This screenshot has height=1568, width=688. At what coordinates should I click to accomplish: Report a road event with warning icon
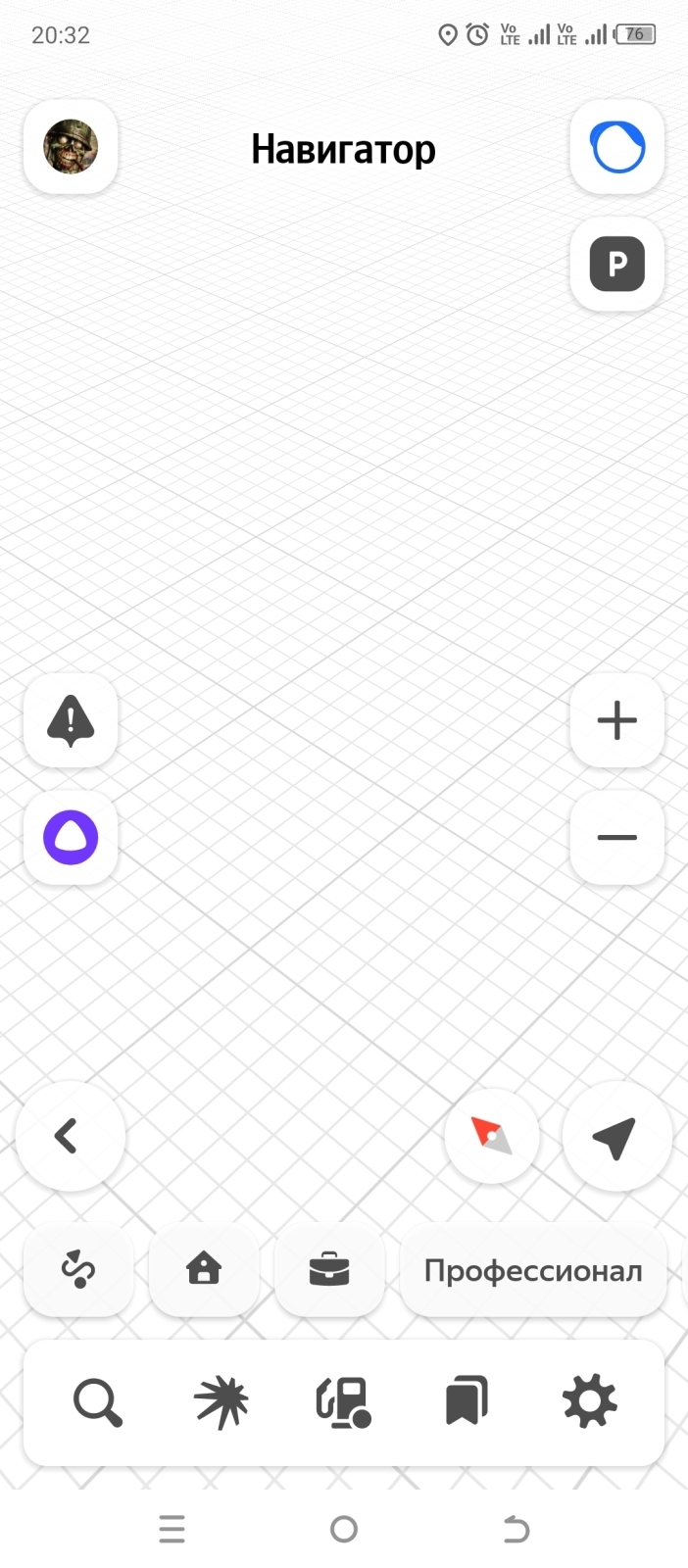71,720
